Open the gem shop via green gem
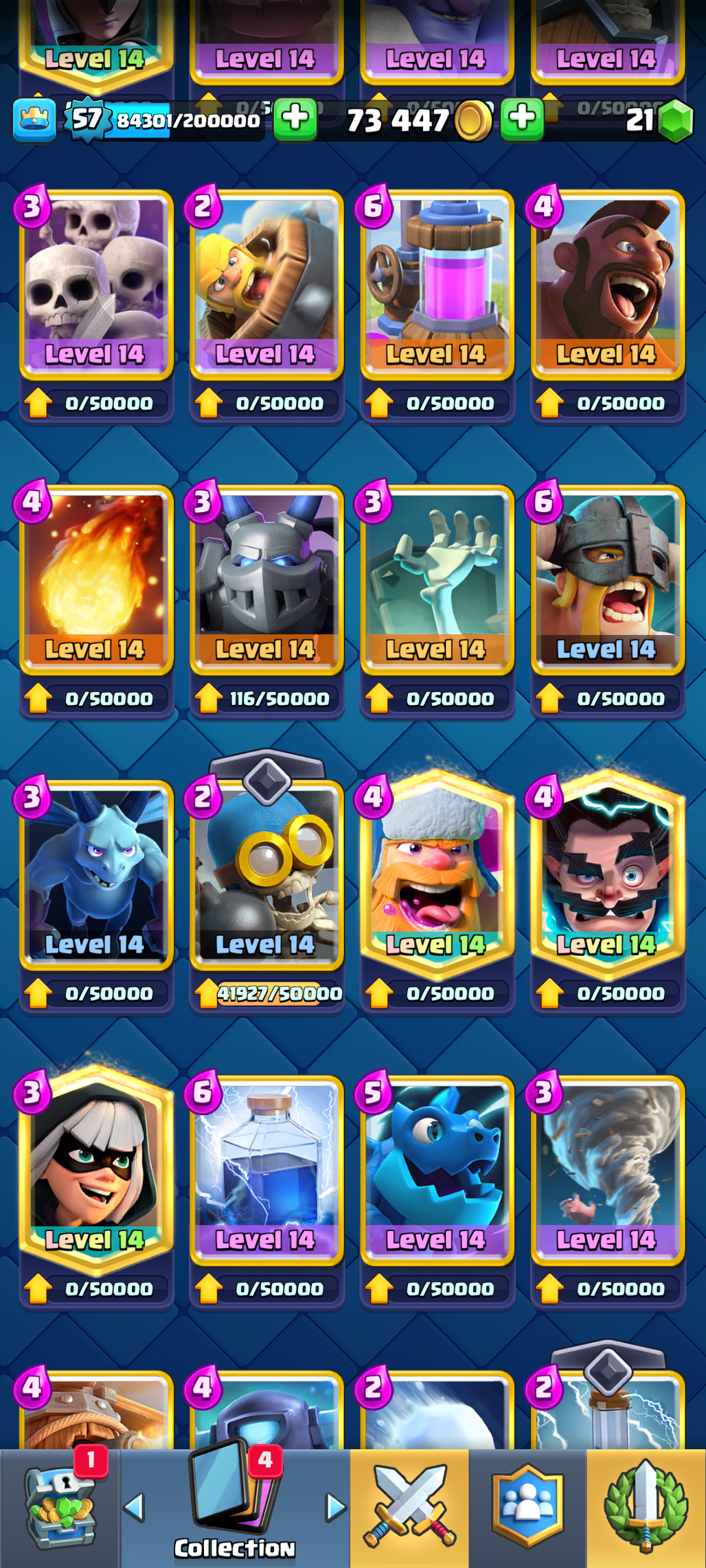The width and height of the screenshot is (706, 1568). (x=676, y=120)
